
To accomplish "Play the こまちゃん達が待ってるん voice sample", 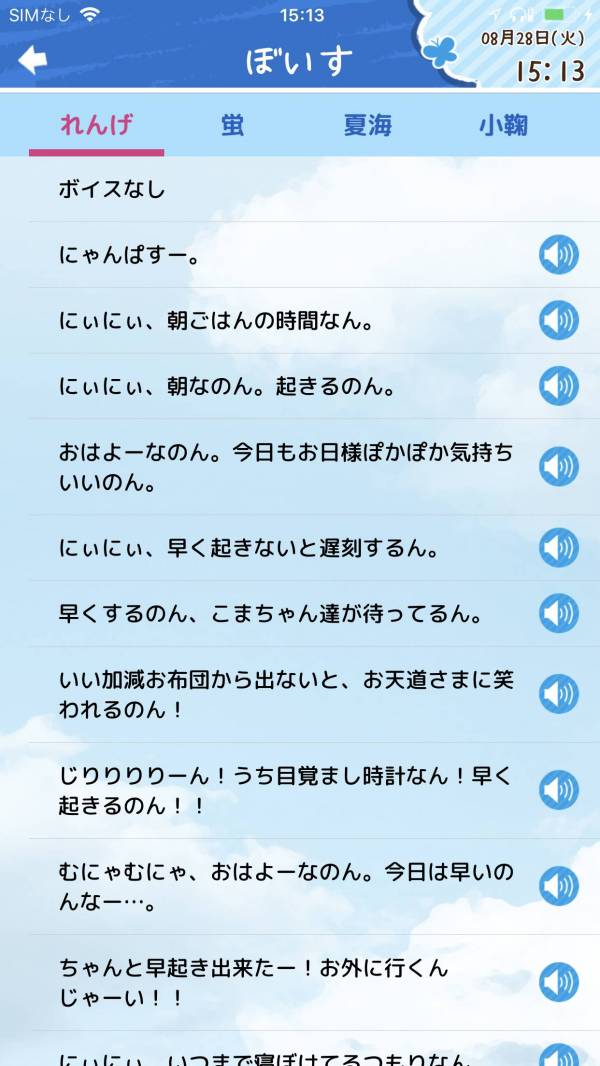I will tap(559, 613).
